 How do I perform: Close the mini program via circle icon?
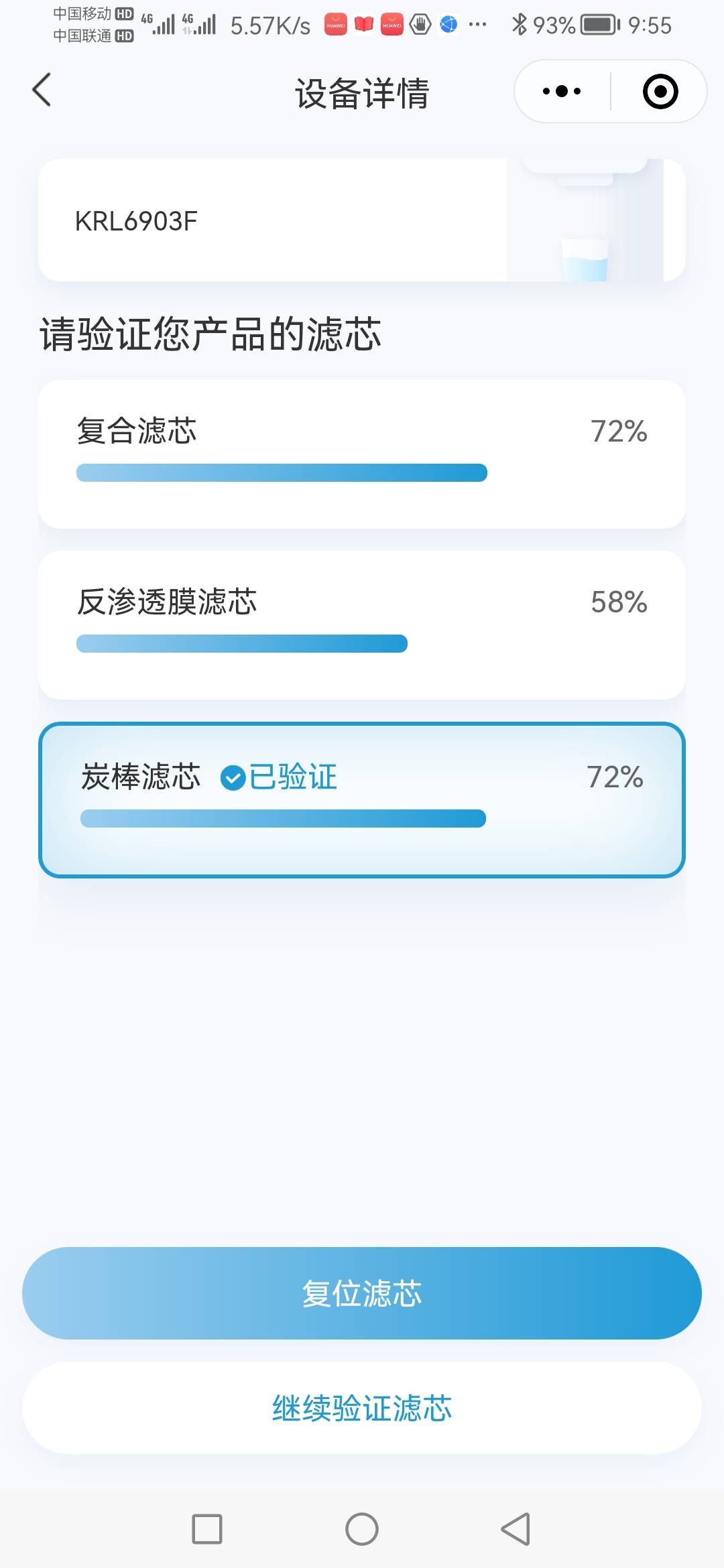pos(660,91)
